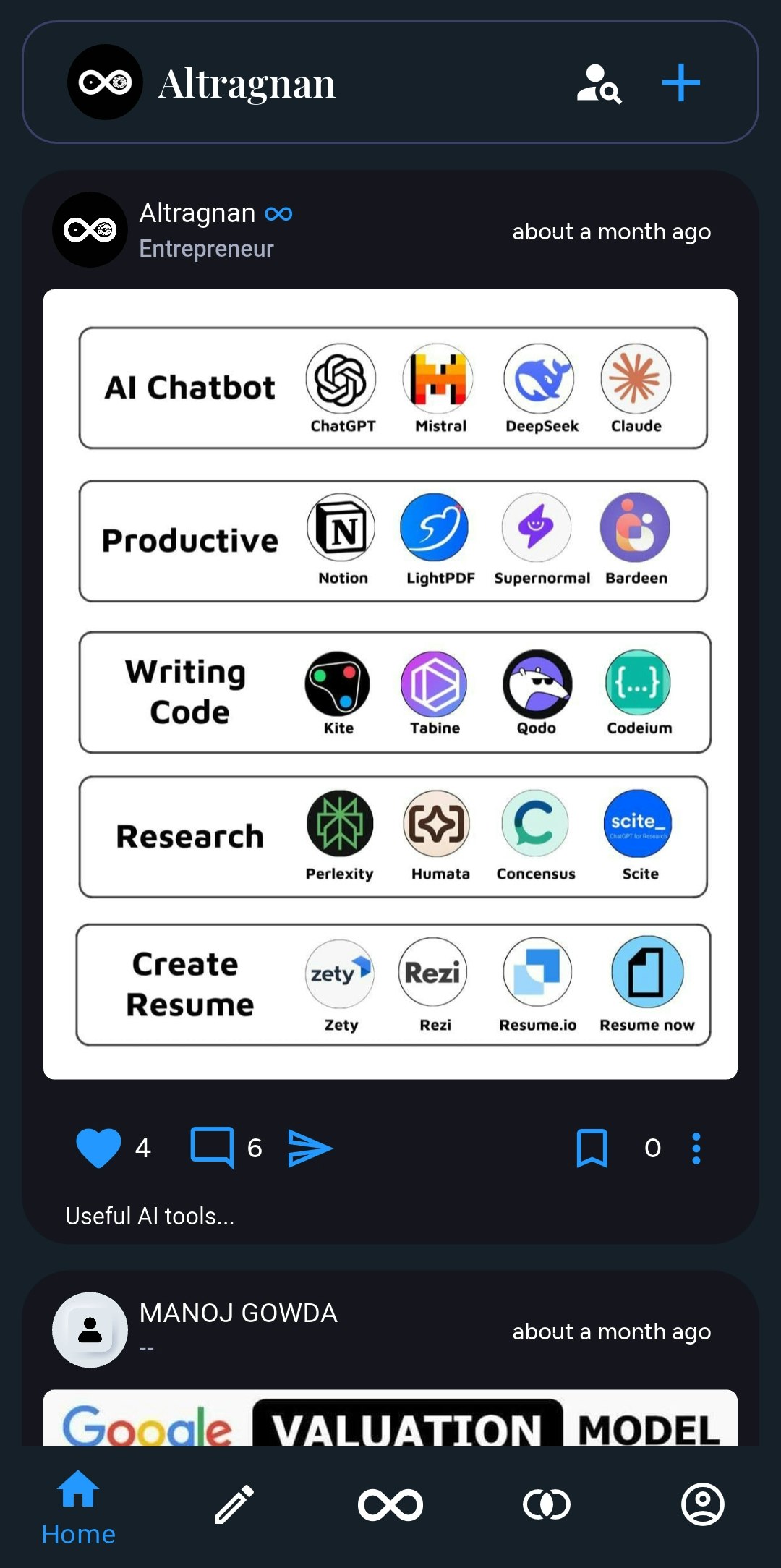The height and width of the screenshot is (1568, 781).
Task: Like Altragnan's AI tools post
Action: click(x=98, y=1148)
